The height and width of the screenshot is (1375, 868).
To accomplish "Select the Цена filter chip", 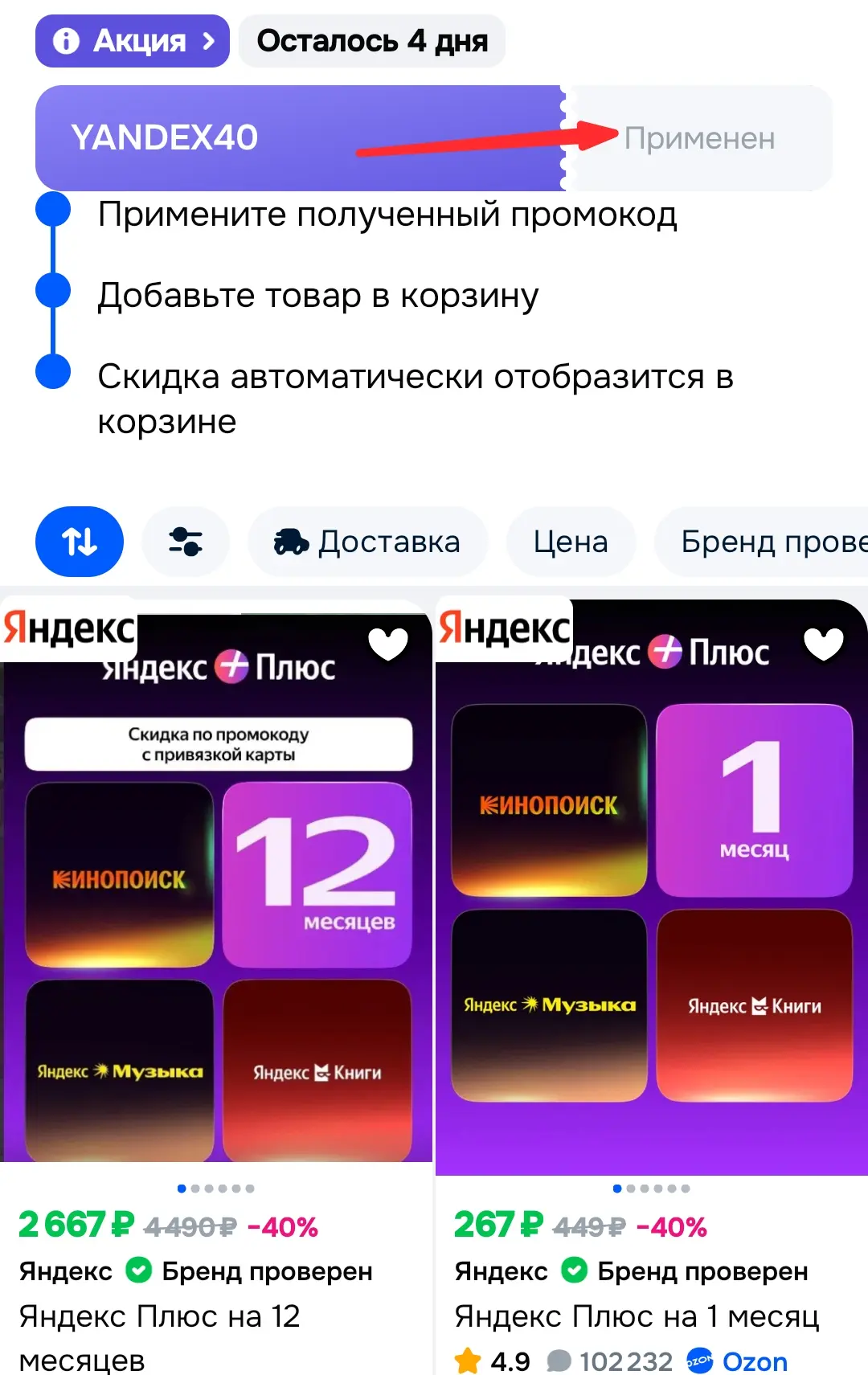I will [571, 542].
